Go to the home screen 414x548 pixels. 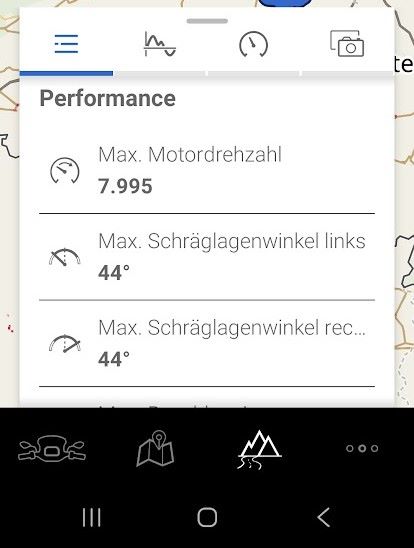[x=207, y=517]
